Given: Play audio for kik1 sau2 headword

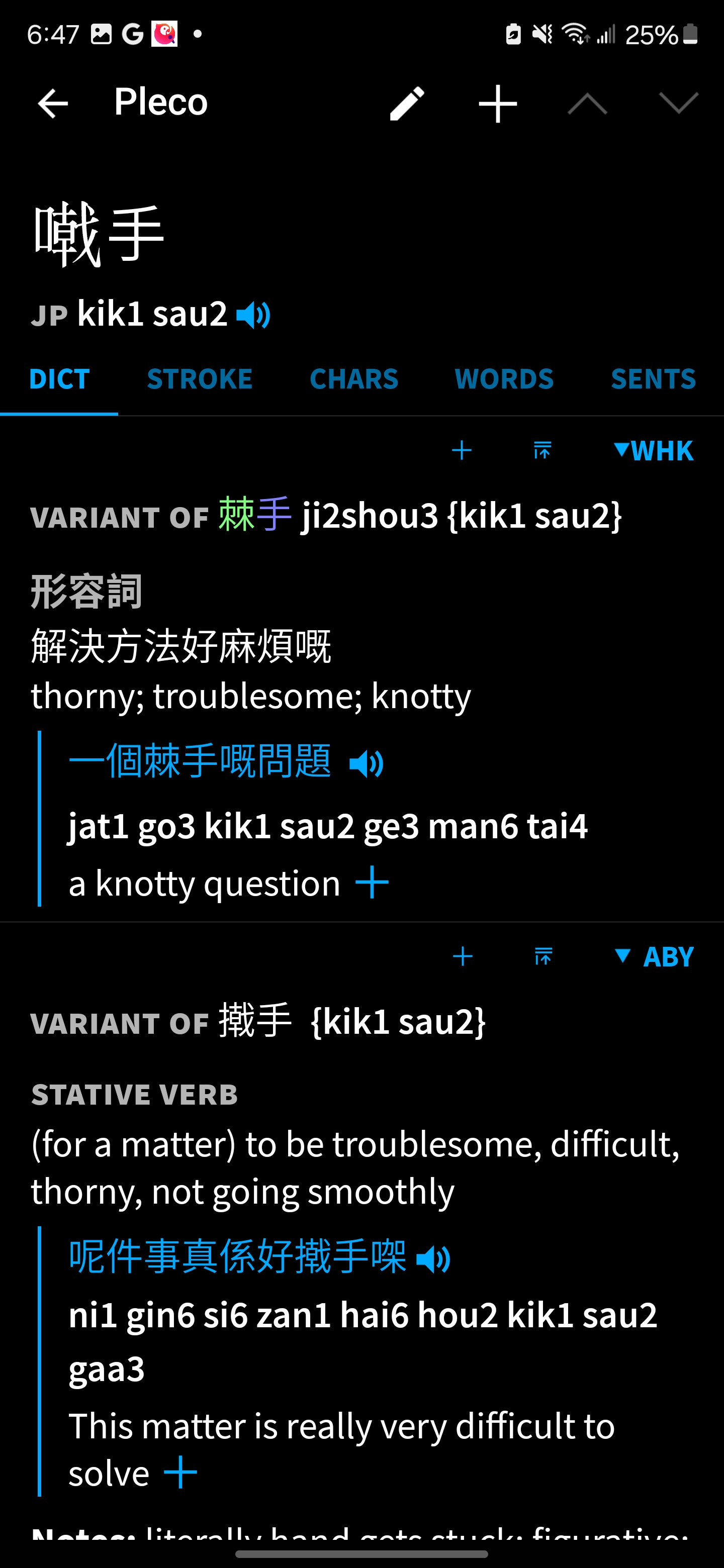Looking at the screenshot, I should 253,315.
